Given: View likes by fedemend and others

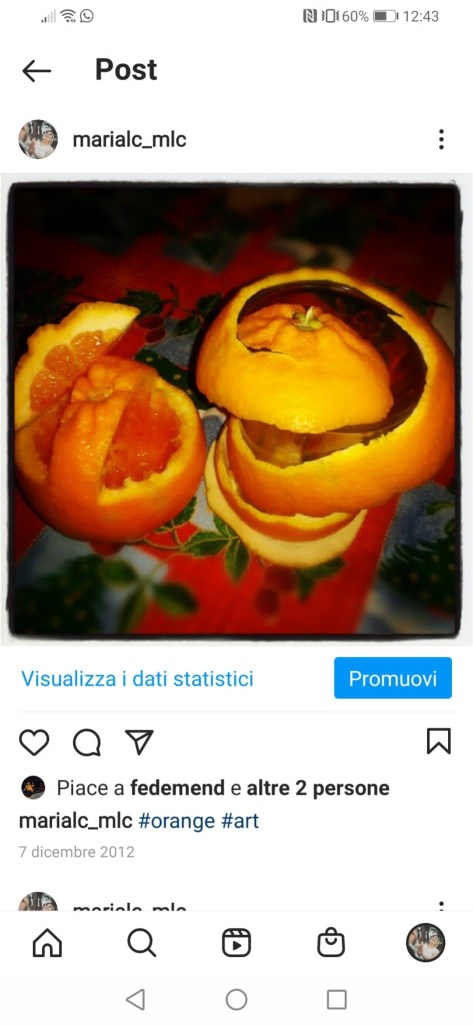Looking at the screenshot, I should point(223,788).
